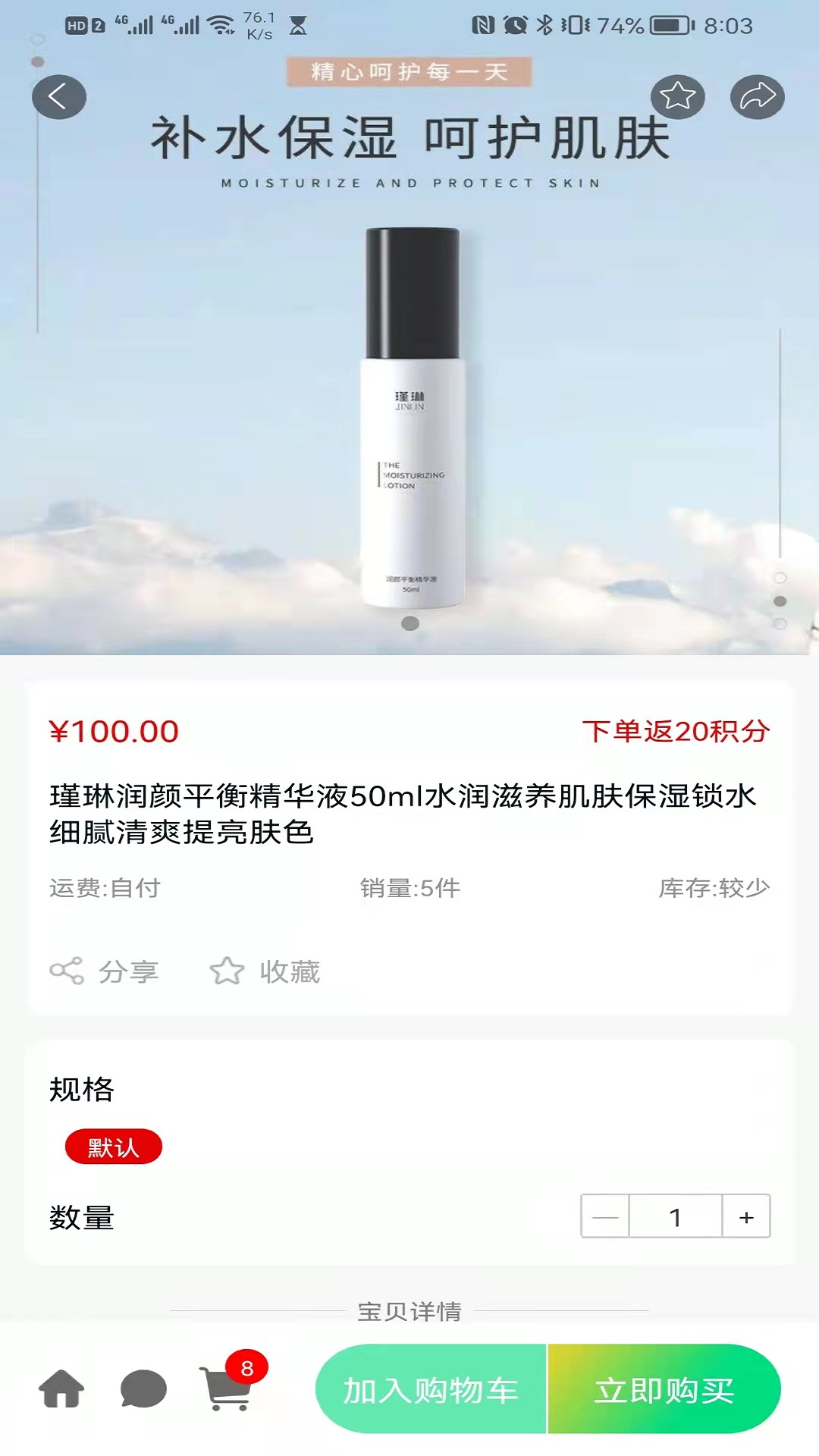Select the 默认 specification chip
The width and height of the screenshot is (819, 1456).
[x=114, y=1147]
